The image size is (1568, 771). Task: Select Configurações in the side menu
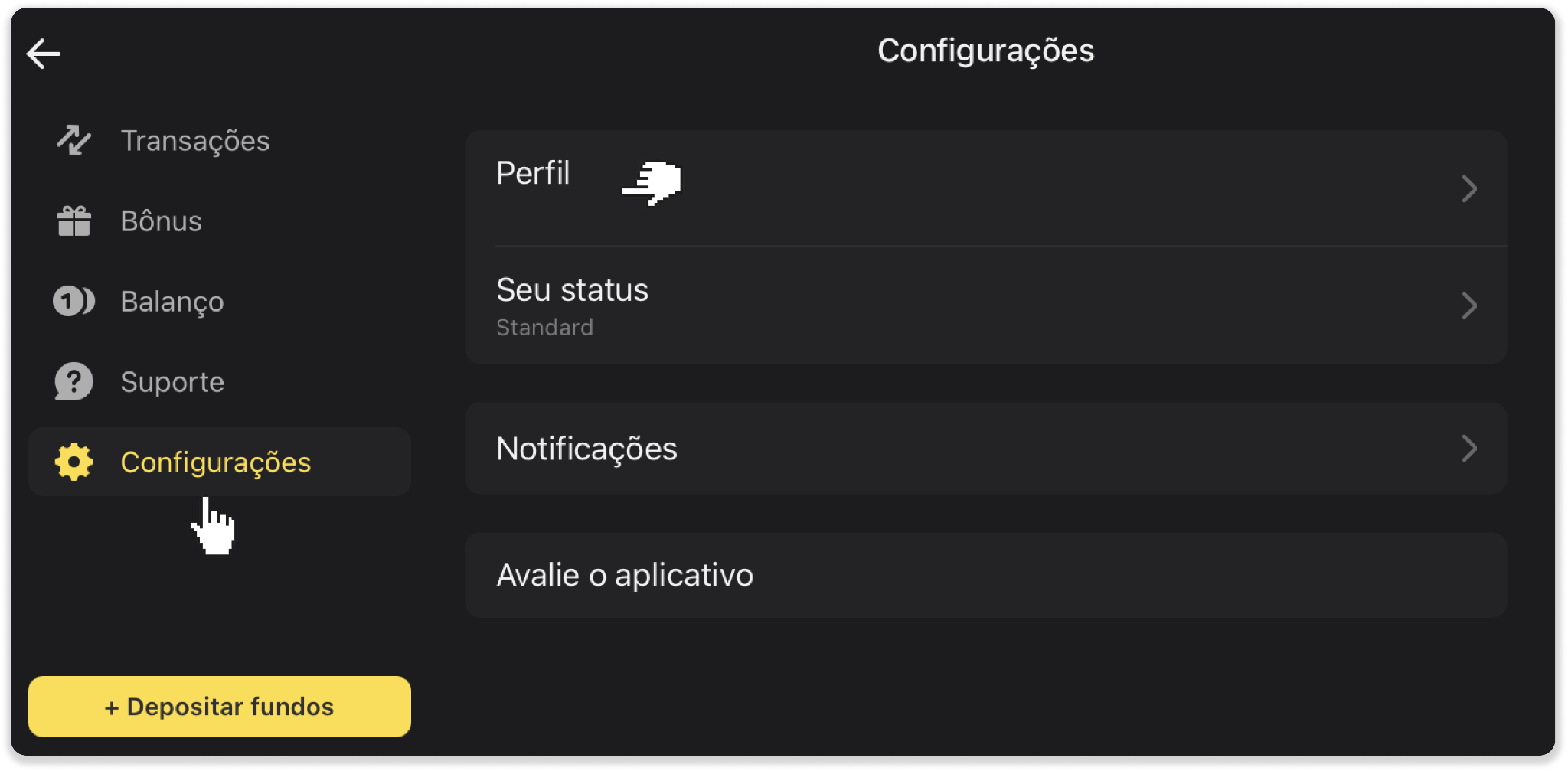pos(216,462)
